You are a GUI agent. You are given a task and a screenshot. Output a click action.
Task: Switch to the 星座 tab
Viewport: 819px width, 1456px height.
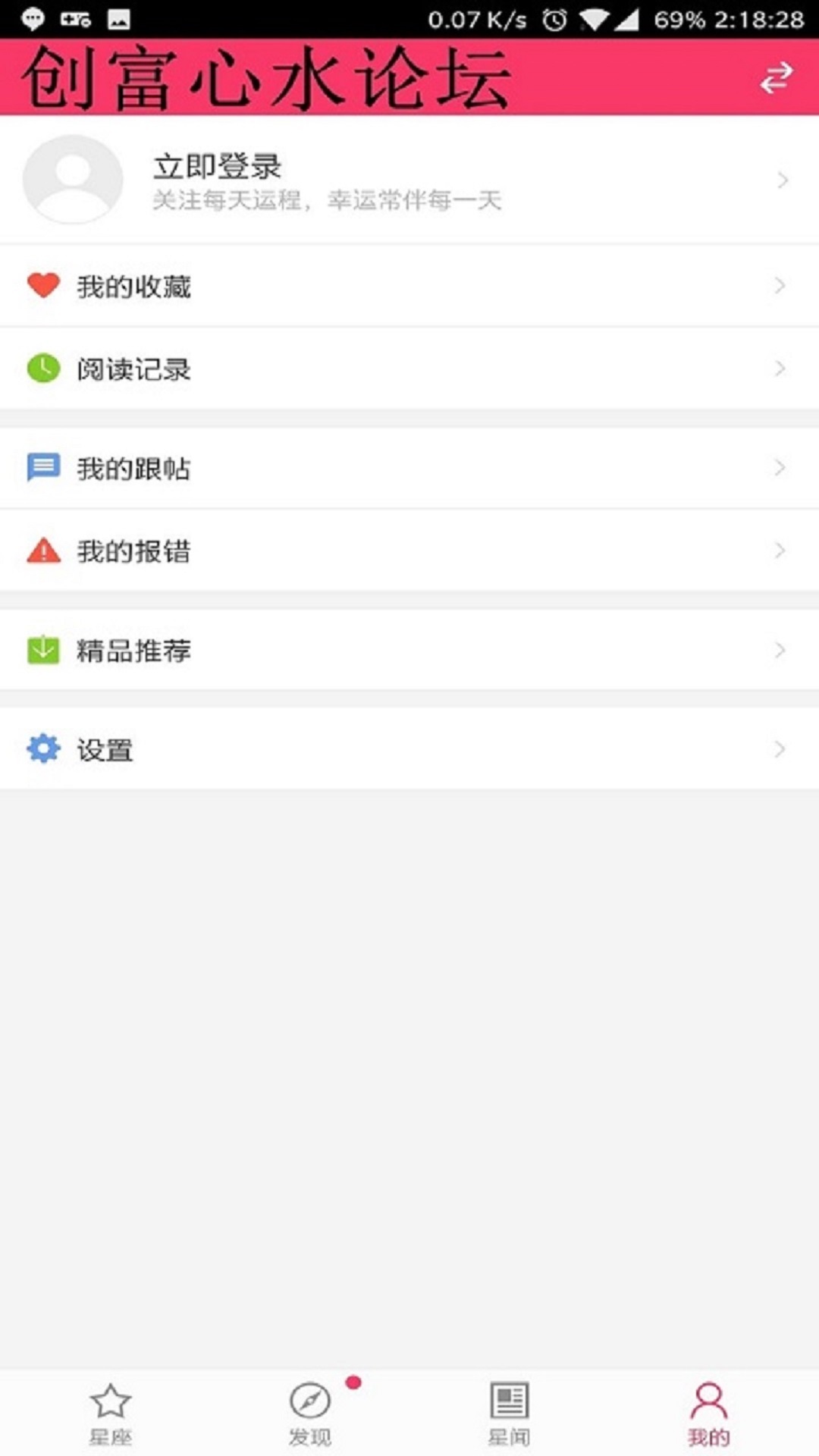coord(111,1414)
